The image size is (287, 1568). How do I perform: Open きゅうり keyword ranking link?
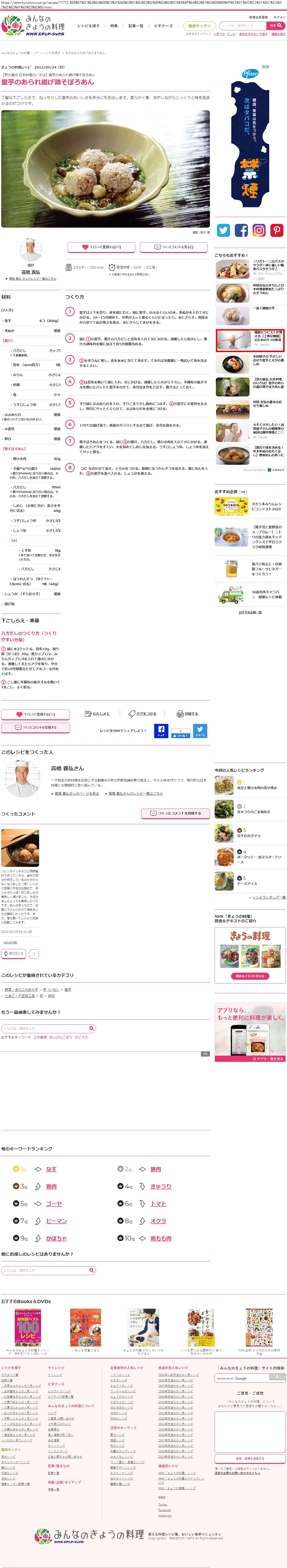[x=161, y=1186]
